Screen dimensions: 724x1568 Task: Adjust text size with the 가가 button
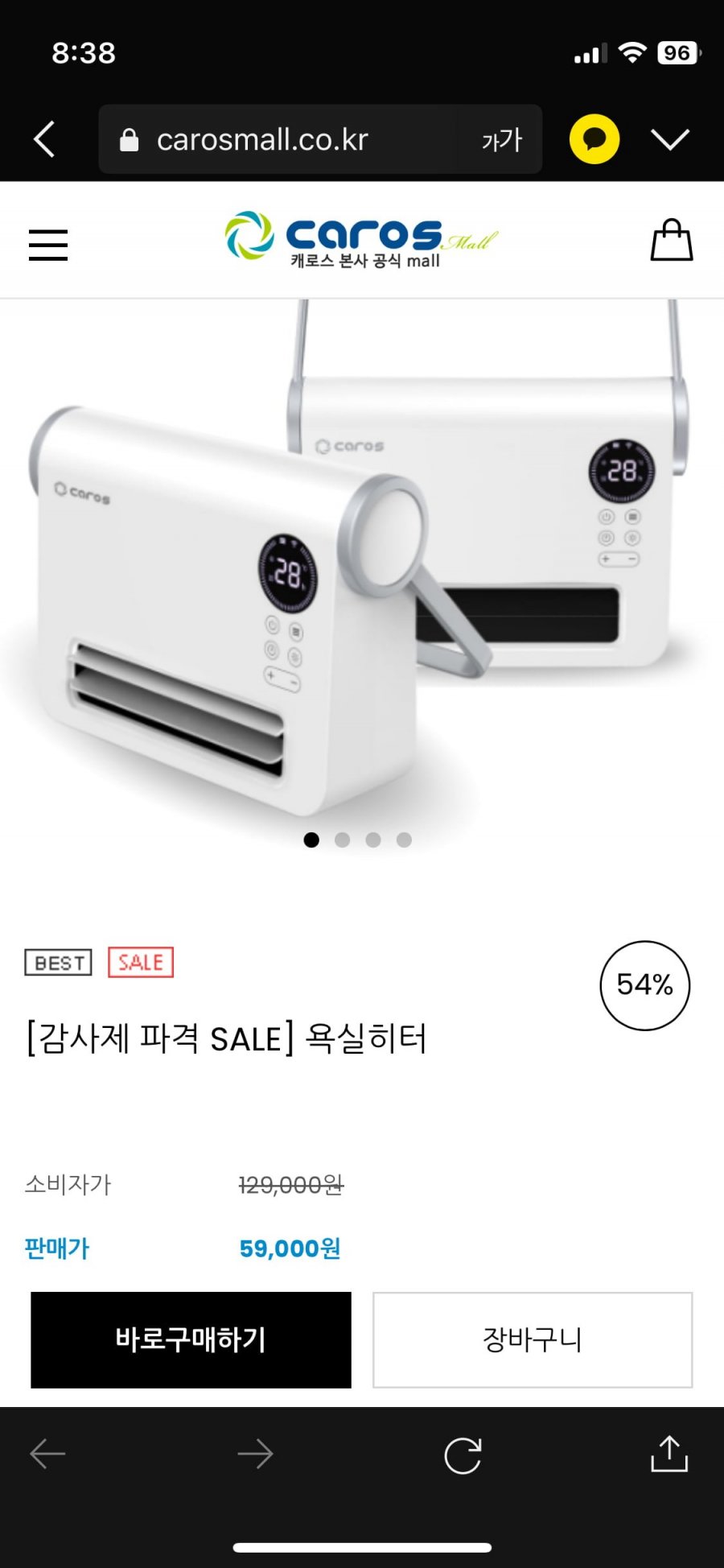coord(502,140)
